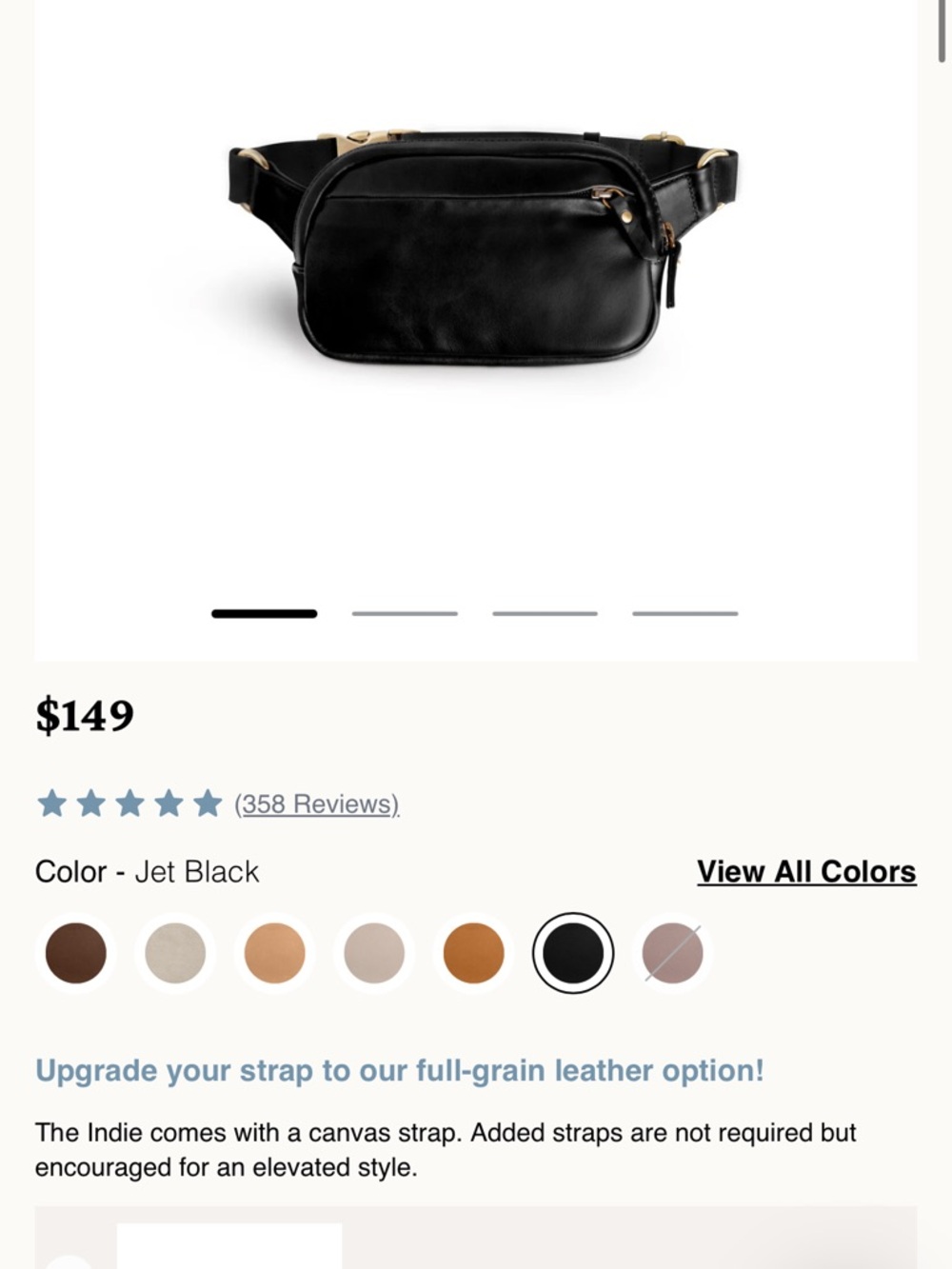Click the crossed-out unavailable color swatch
The image size is (952, 1269).
(671, 952)
